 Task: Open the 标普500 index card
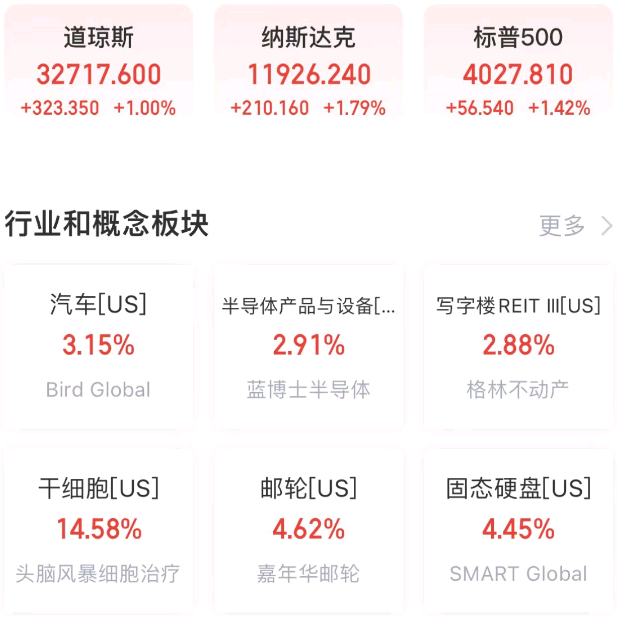click(x=518, y=72)
